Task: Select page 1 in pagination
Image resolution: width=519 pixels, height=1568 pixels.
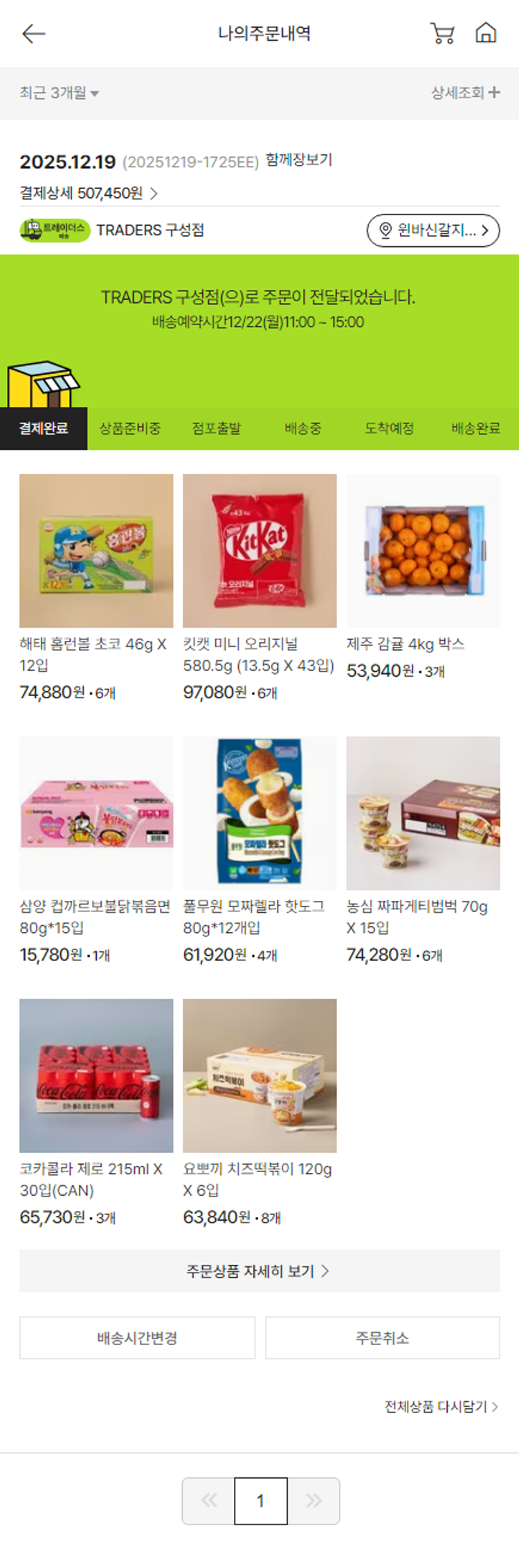Action: (x=261, y=1501)
